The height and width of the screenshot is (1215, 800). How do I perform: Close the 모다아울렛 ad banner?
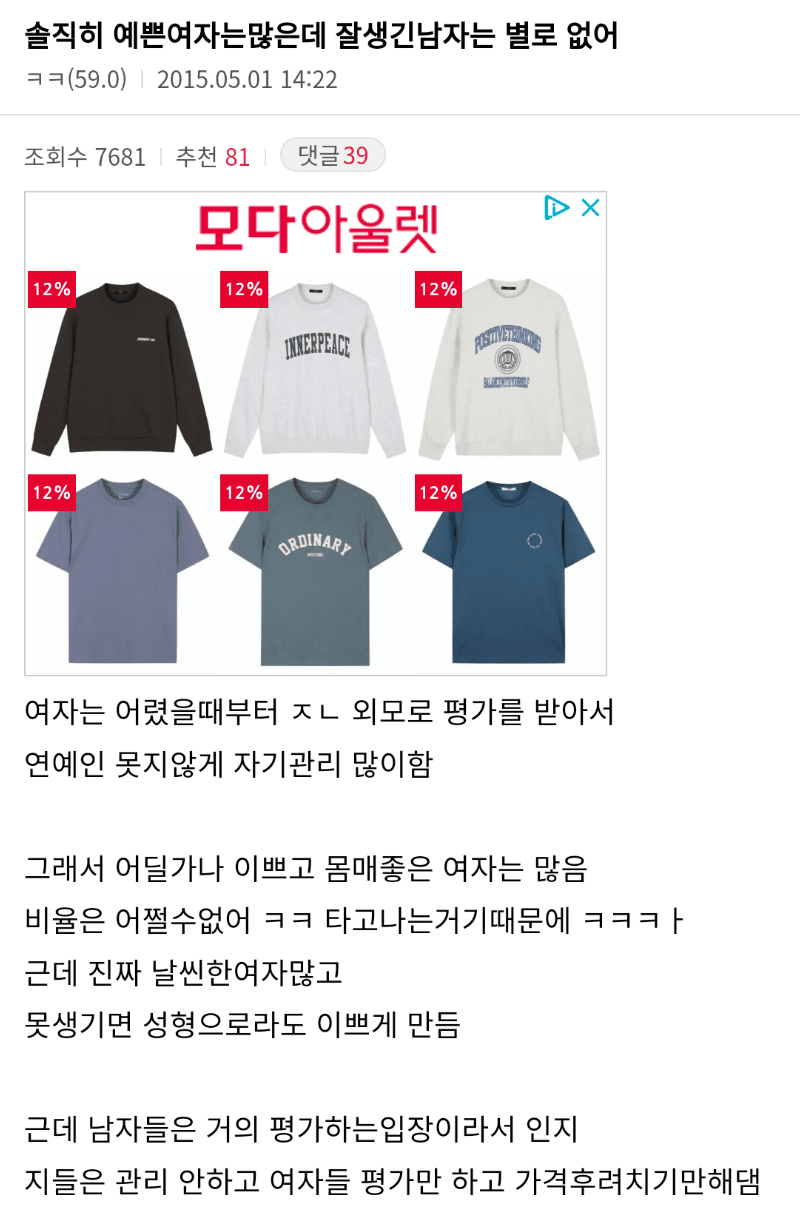pos(591,207)
